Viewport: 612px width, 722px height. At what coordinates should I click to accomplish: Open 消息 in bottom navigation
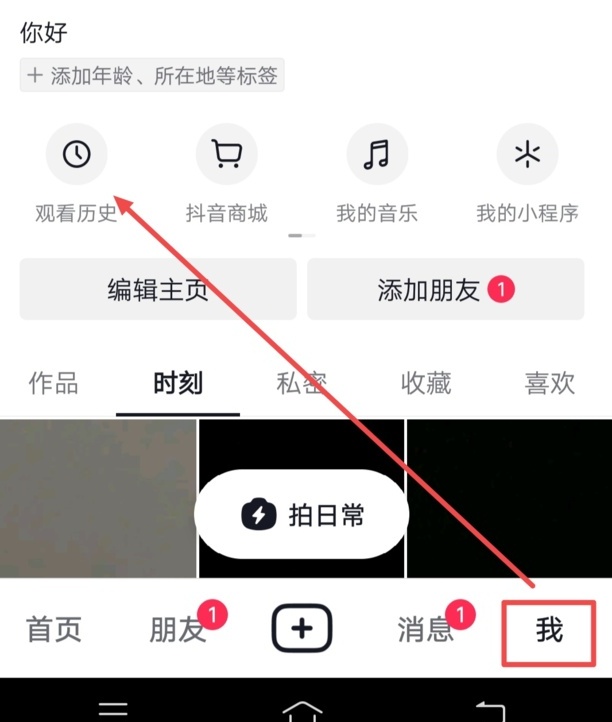click(x=426, y=630)
